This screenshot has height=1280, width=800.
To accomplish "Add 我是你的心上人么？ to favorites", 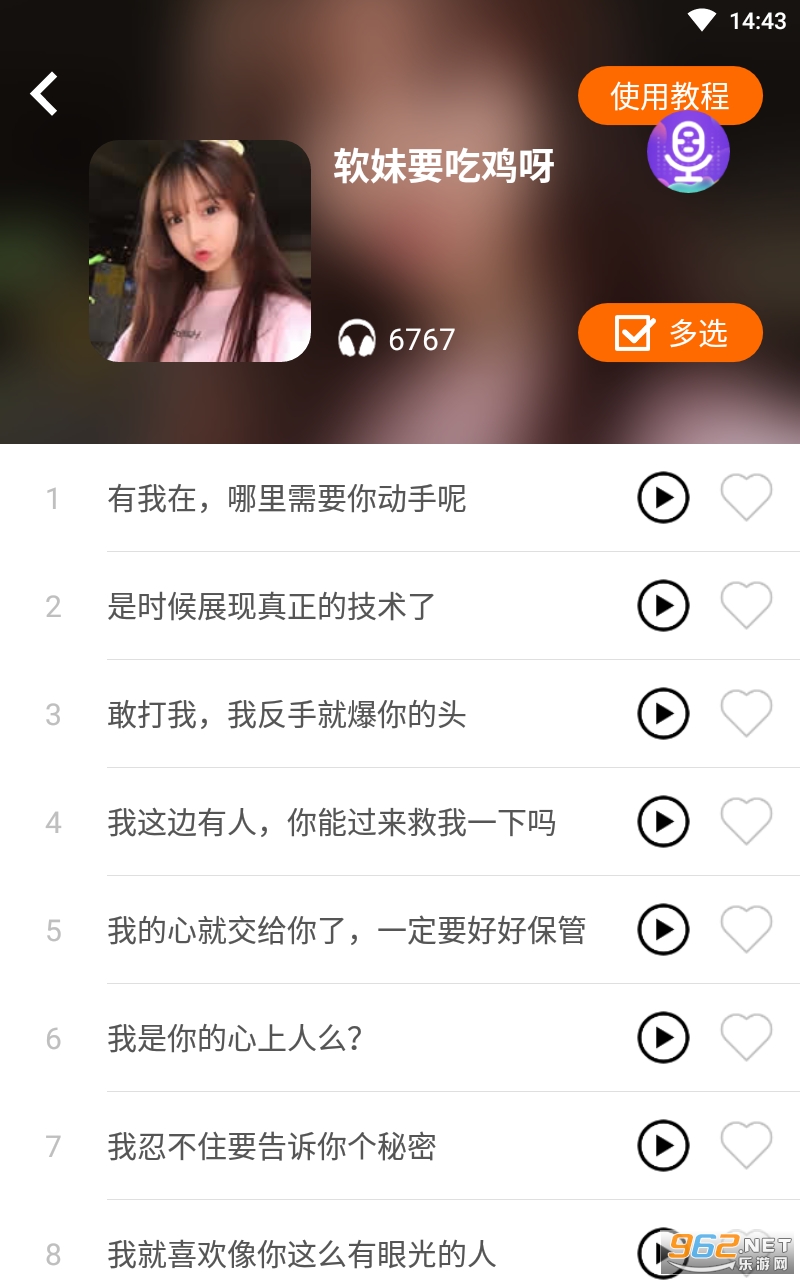I will (746, 1038).
